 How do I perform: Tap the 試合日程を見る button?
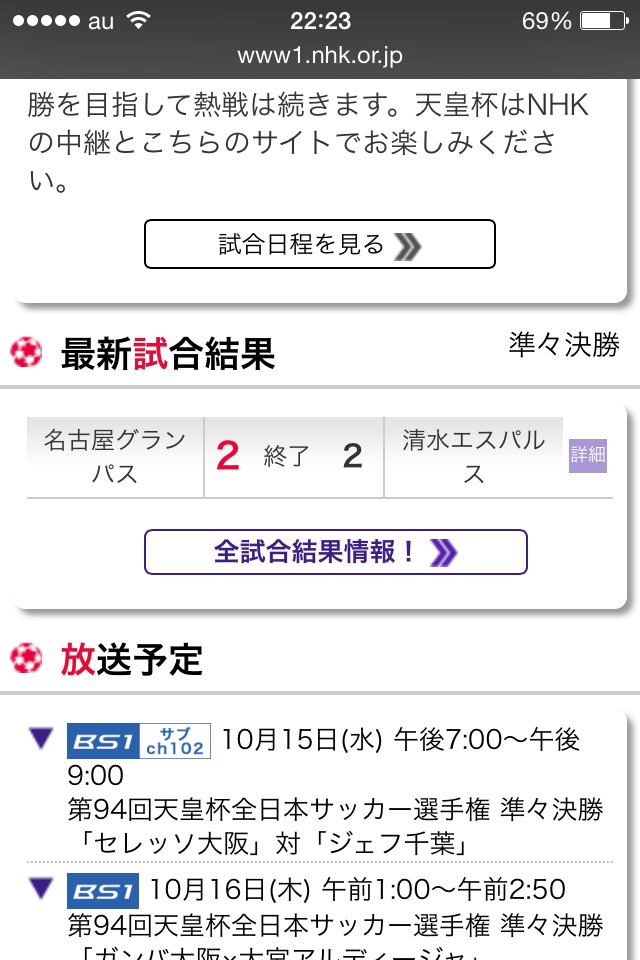(x=320, y=245)
